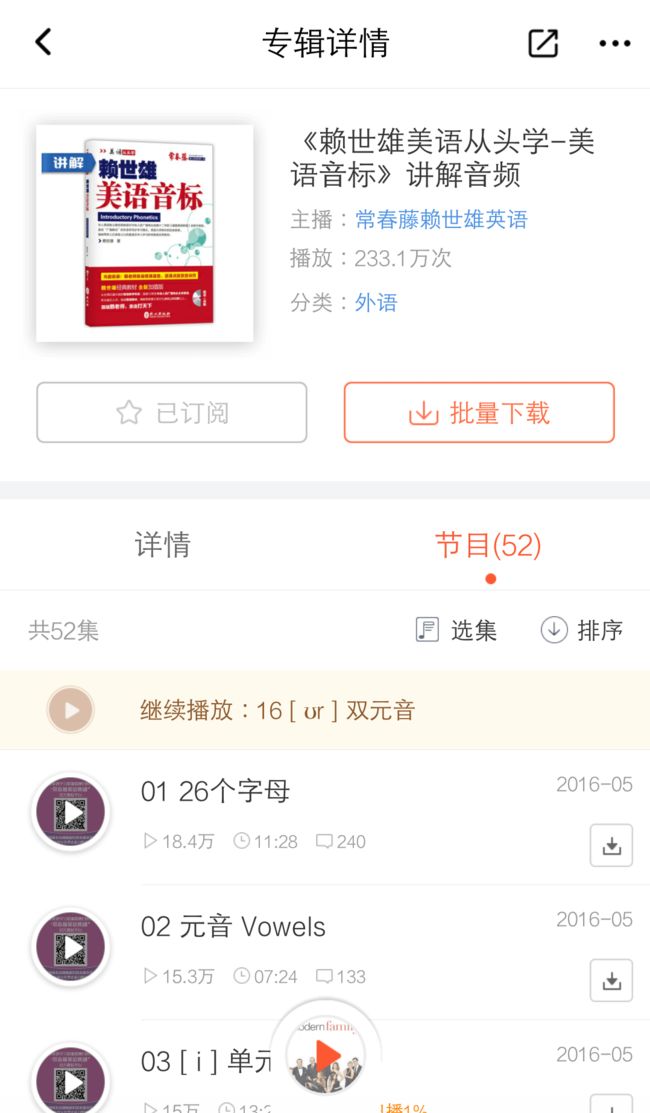Open the 外语 category link
650x1113 pixels.
[376, 302]
